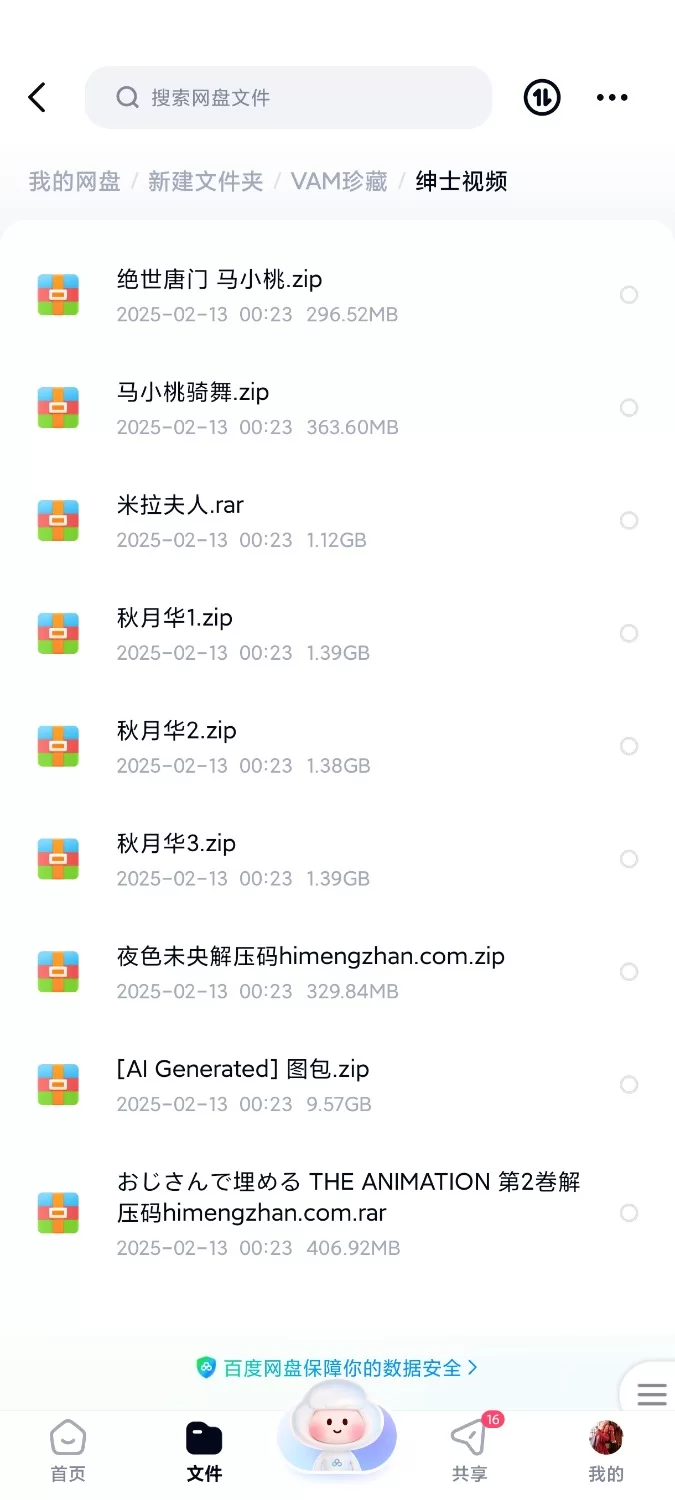The image size is (675, 1500).
Task: Select the checkbox for 秋月华3.zip
Action: click(x=629, y=859)
